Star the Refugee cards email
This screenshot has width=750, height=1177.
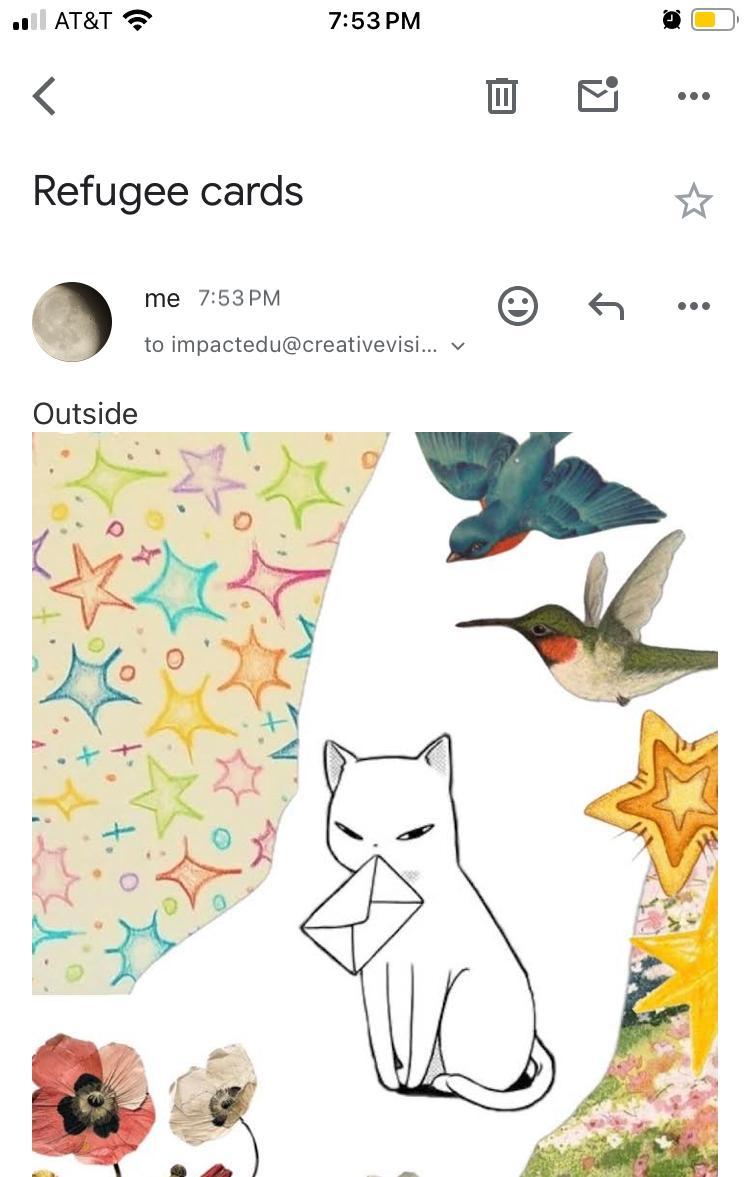pos(693,202)
